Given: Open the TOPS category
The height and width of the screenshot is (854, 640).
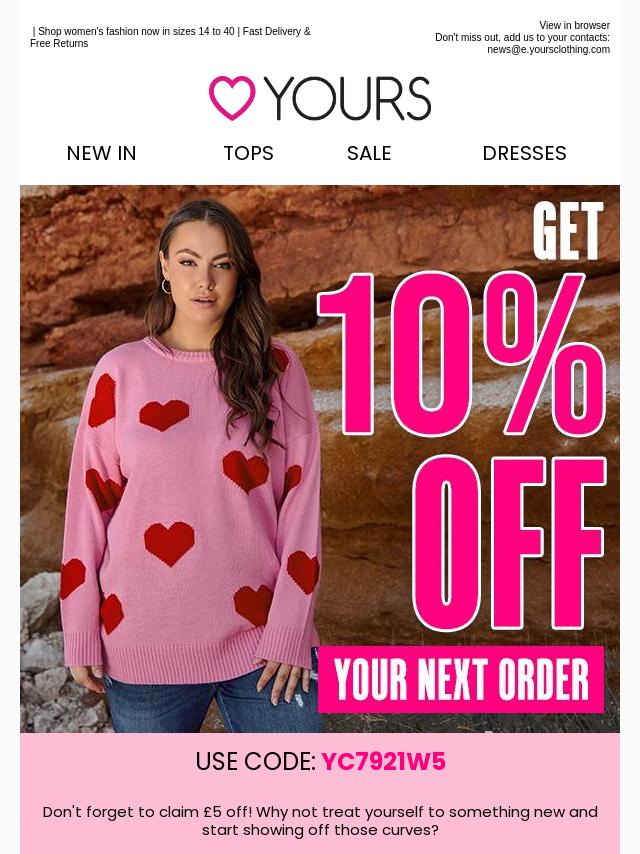Looking at the screenshot, I should coord(248,153).
